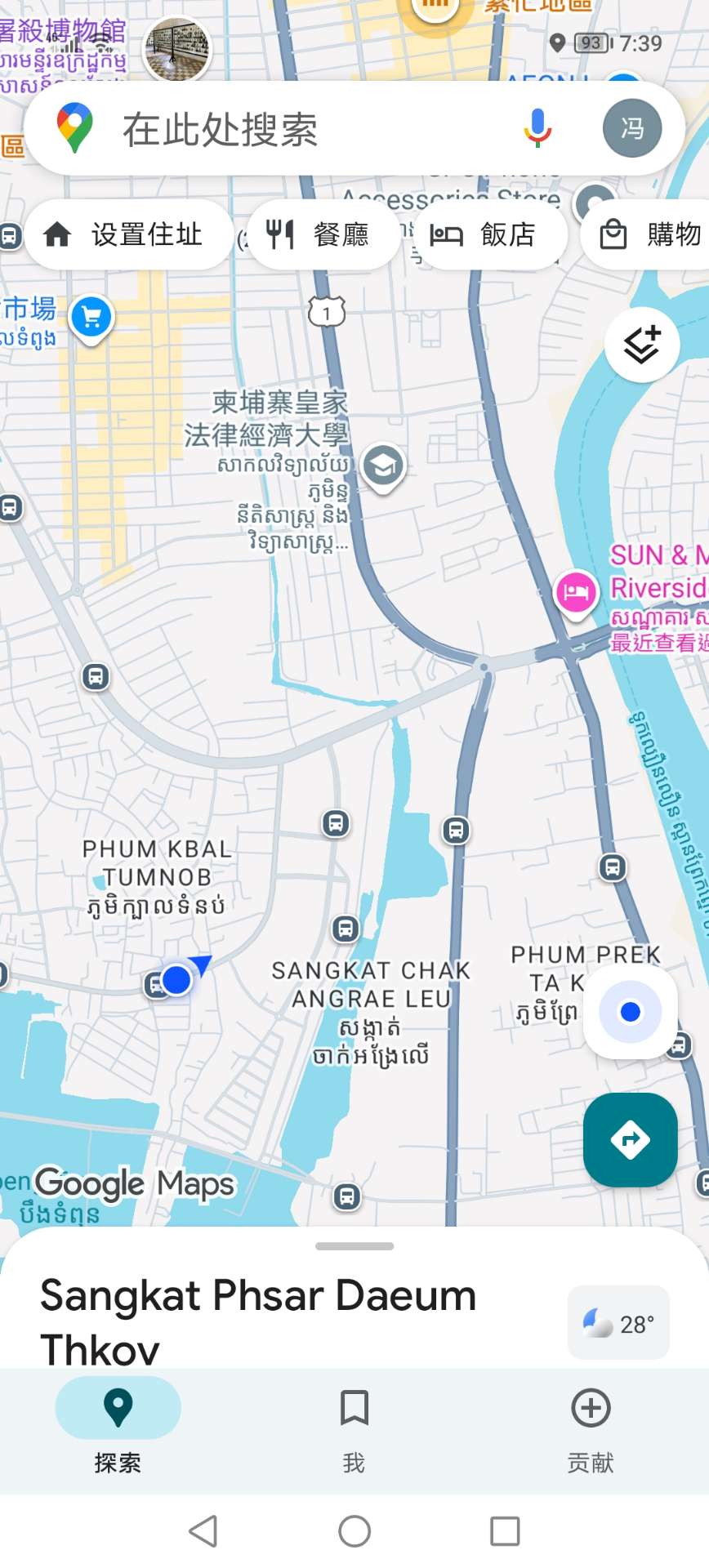The width and height of the screenshot is (709, 1568).
Task: Center the map on my location
Action: [x=630, y=1013]
